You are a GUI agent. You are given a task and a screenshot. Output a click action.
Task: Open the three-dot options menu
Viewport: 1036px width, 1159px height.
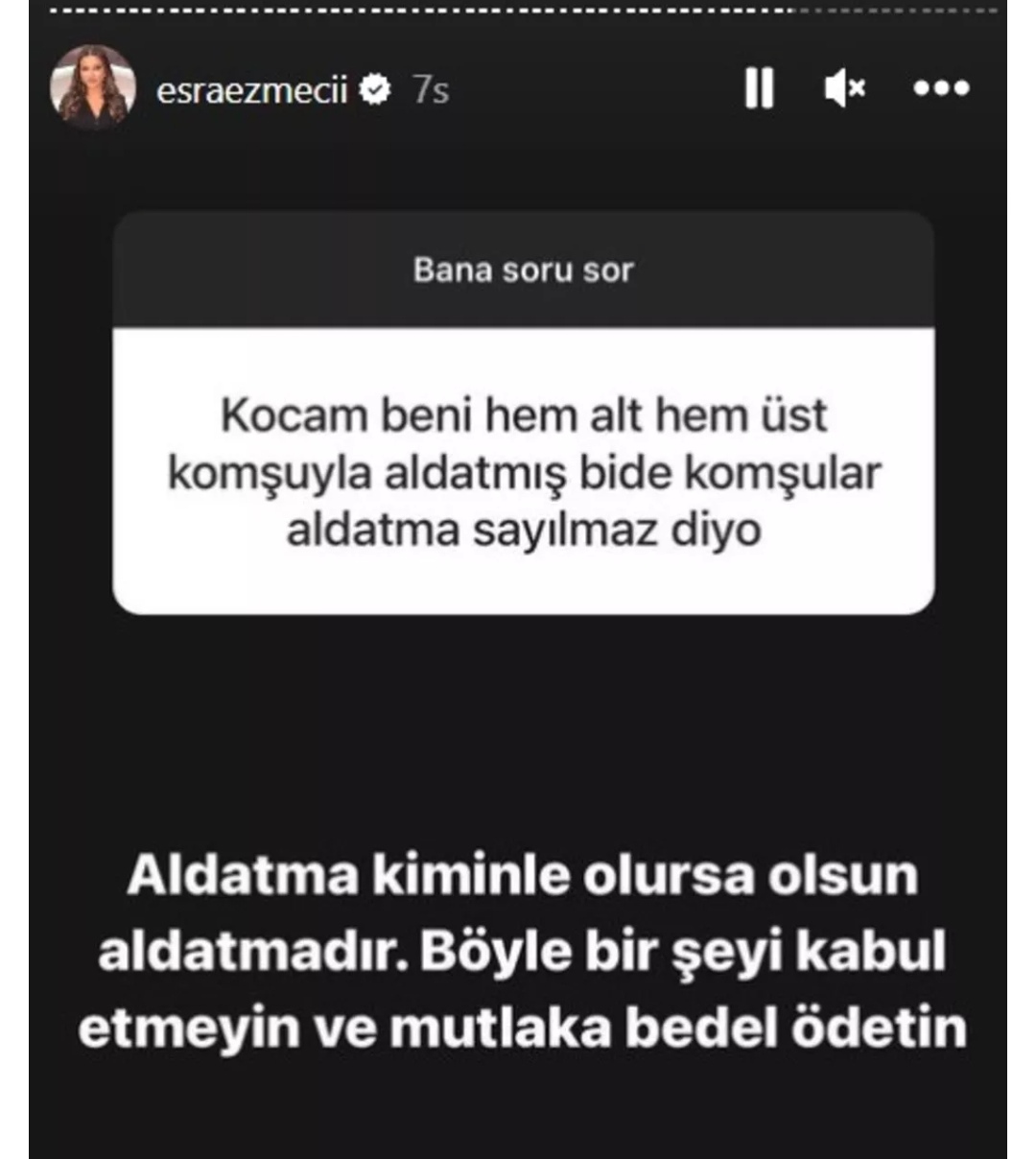941,88
